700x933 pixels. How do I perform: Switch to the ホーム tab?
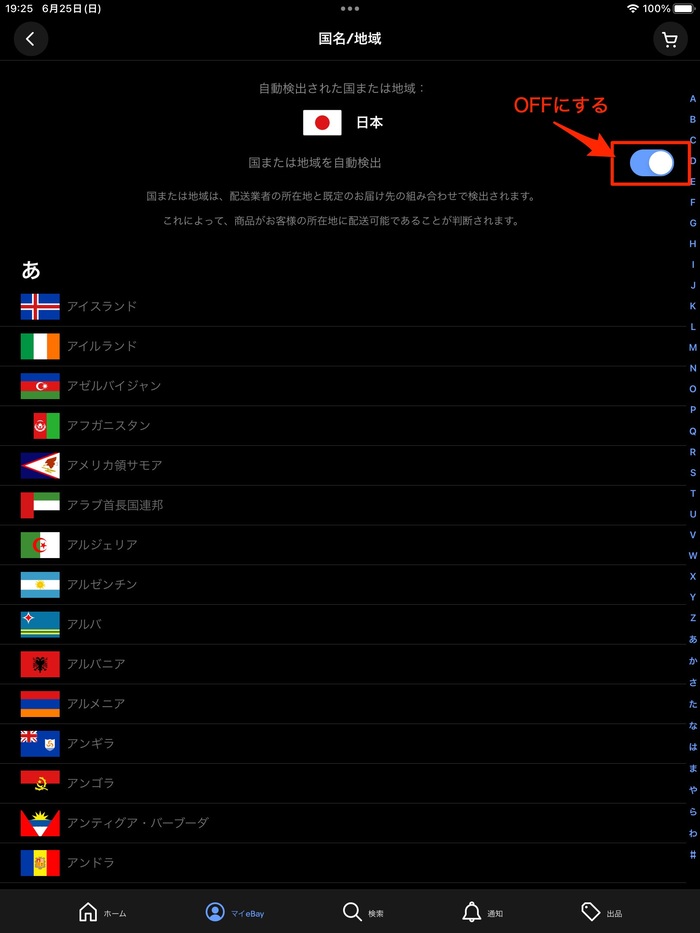(x=101, y=912)
